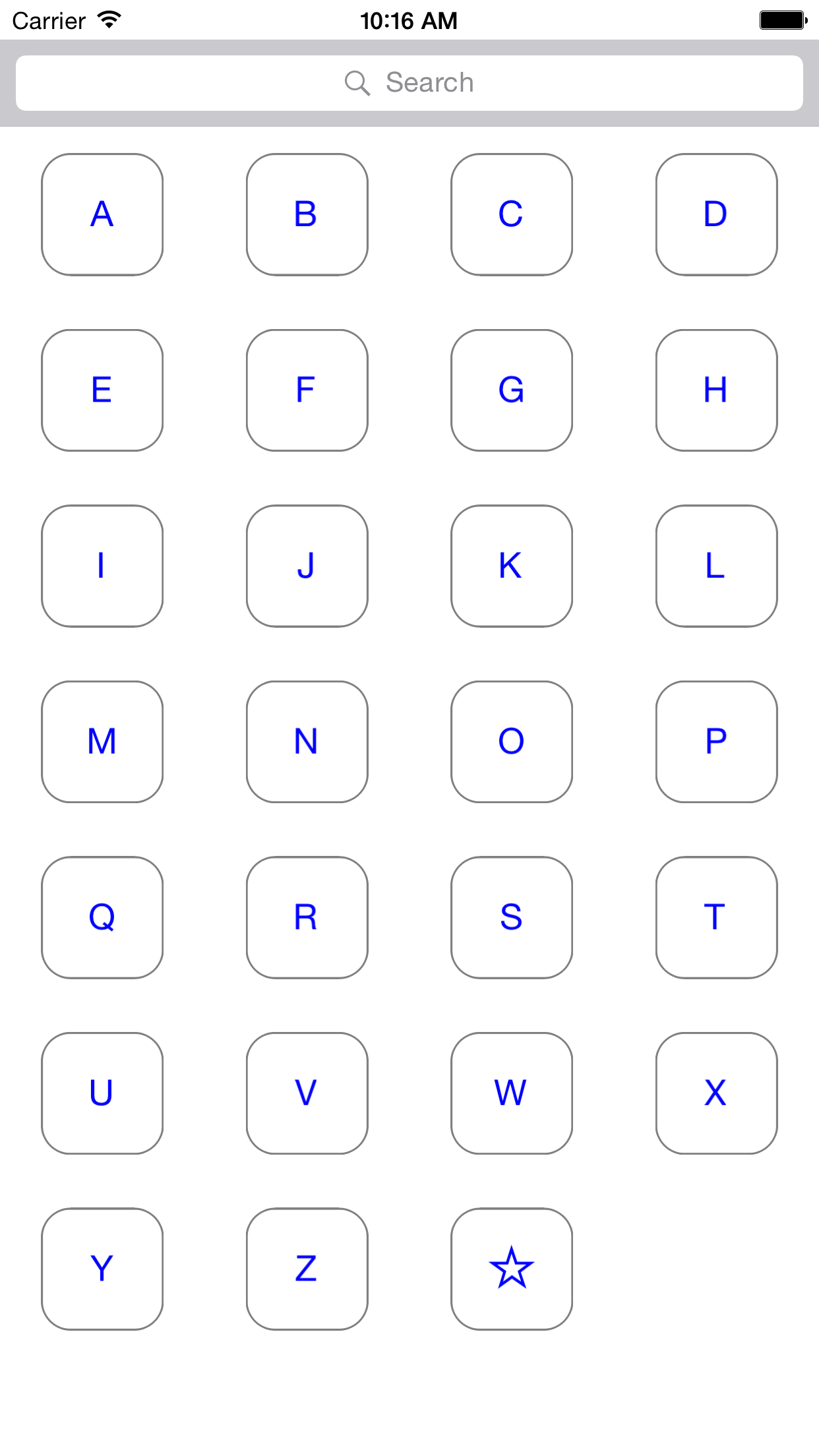Screen dimensions: 819x1456
Task: Tap the letter H button
Action: [716, 390]
